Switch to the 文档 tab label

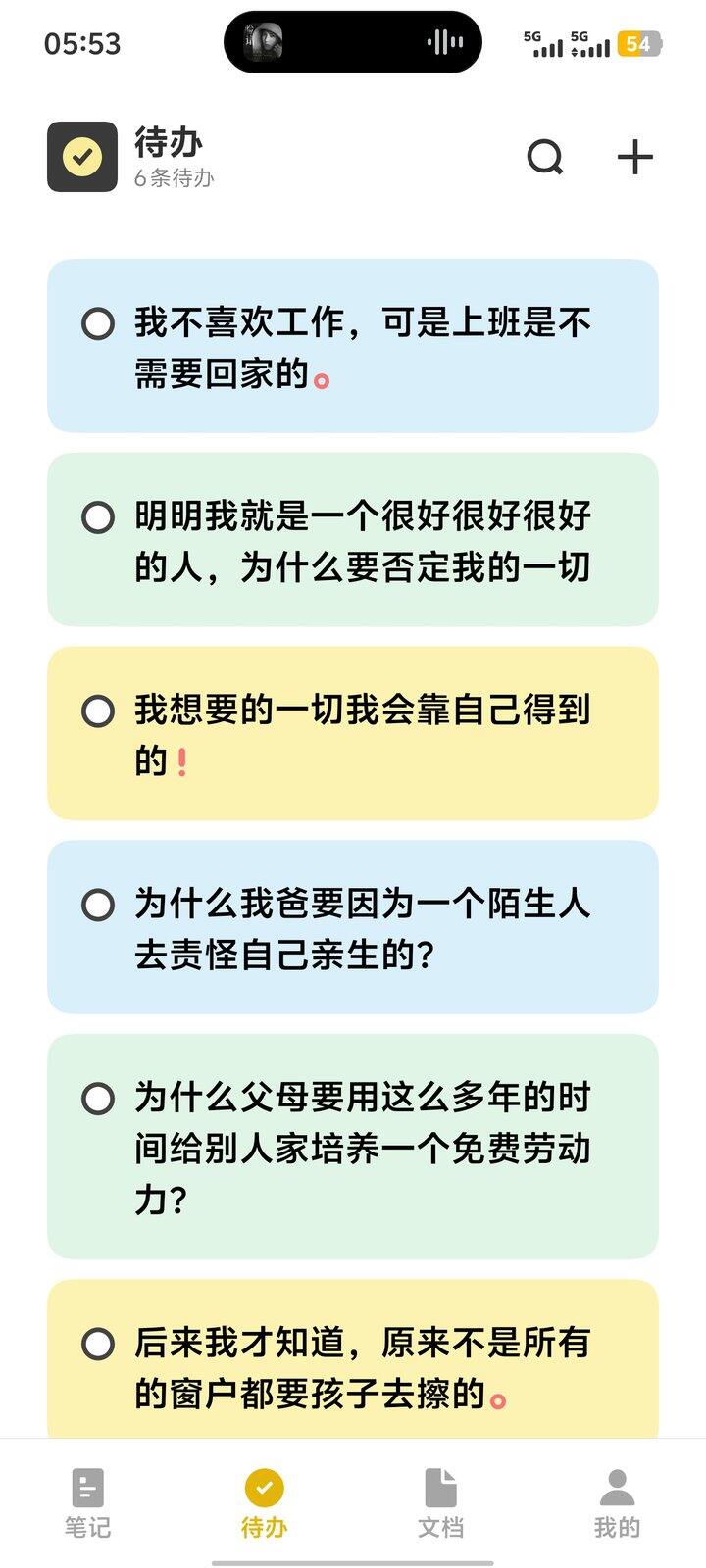[441, 1526]
